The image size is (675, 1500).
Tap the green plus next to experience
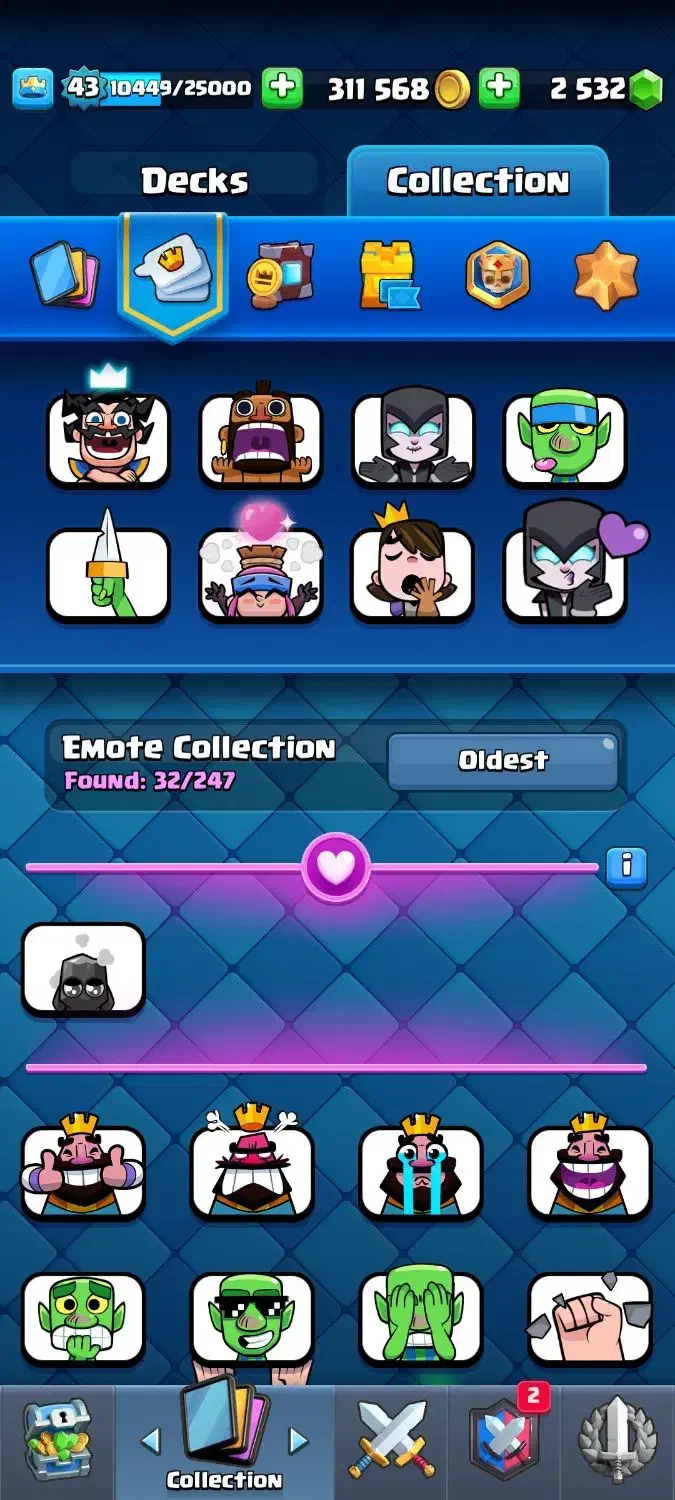click(x=282, y=89)
